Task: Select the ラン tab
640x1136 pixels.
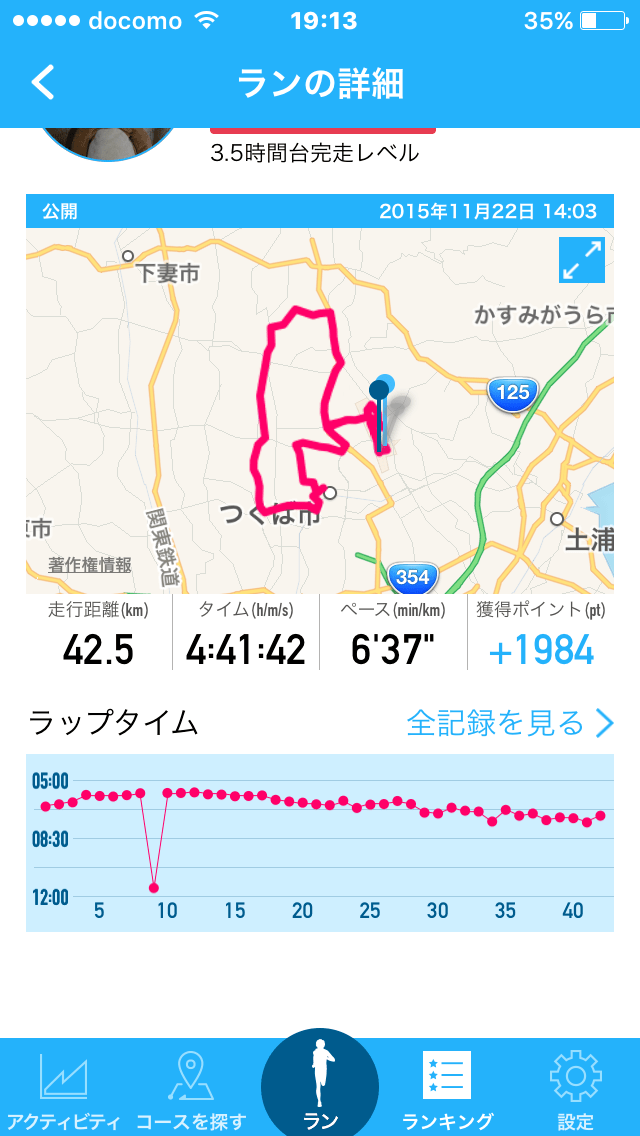Action: 320,1086
